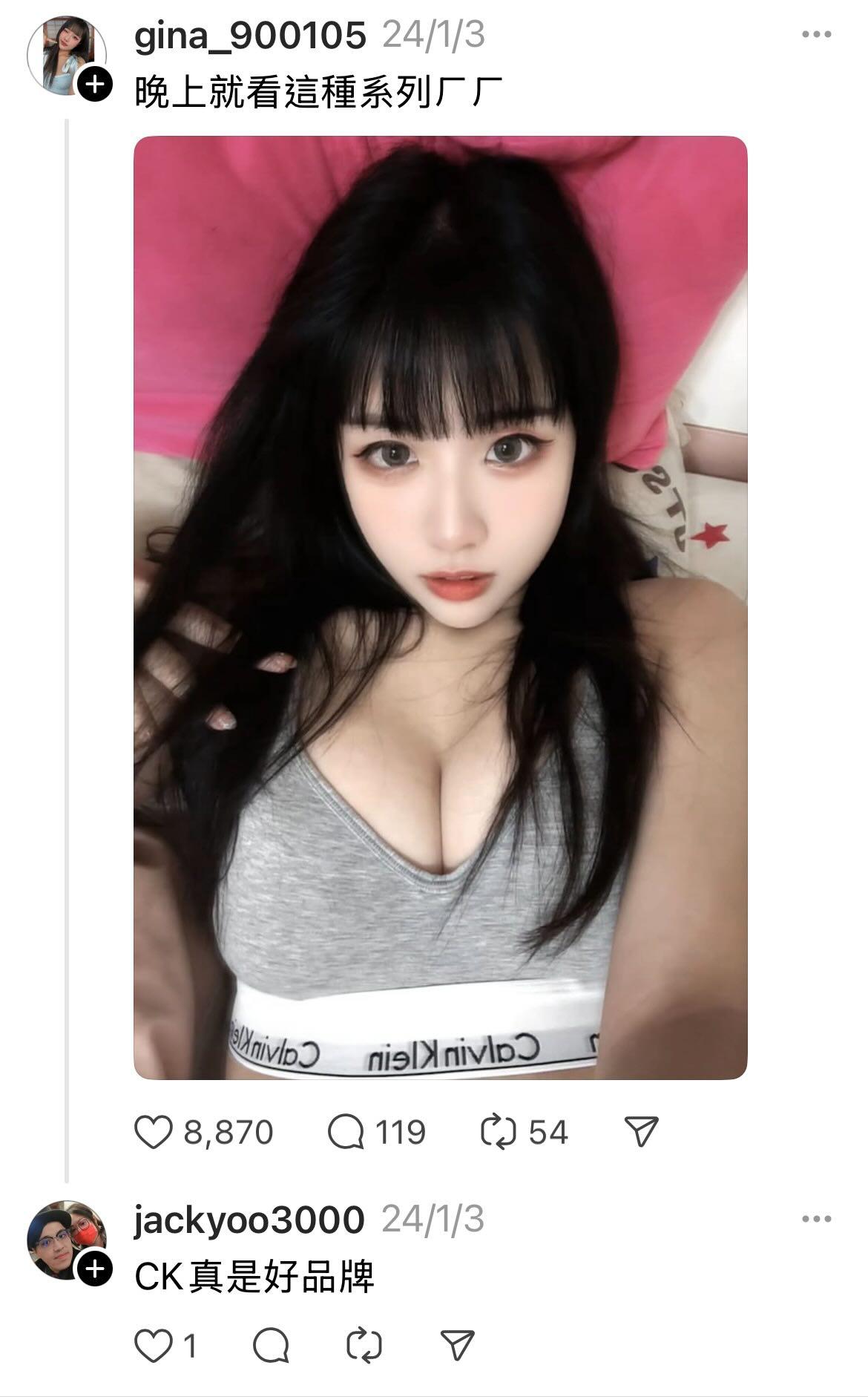Image resolution: width=868 pixels, height=1397 pixels.
Task: Follow gina_900105 via avatar plus badge
Action: click(95, 84)
